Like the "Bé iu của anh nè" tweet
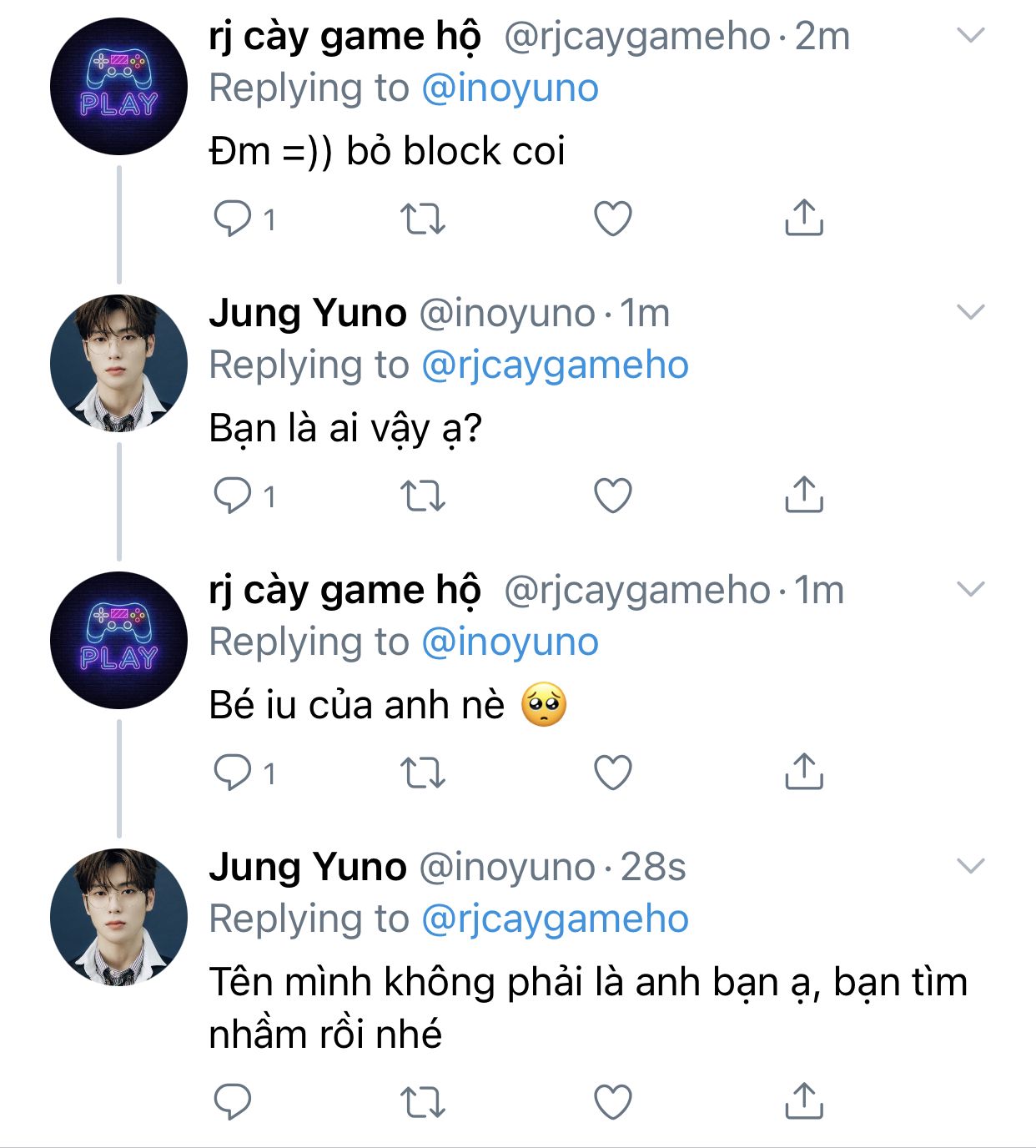 [x=612, y=773]
